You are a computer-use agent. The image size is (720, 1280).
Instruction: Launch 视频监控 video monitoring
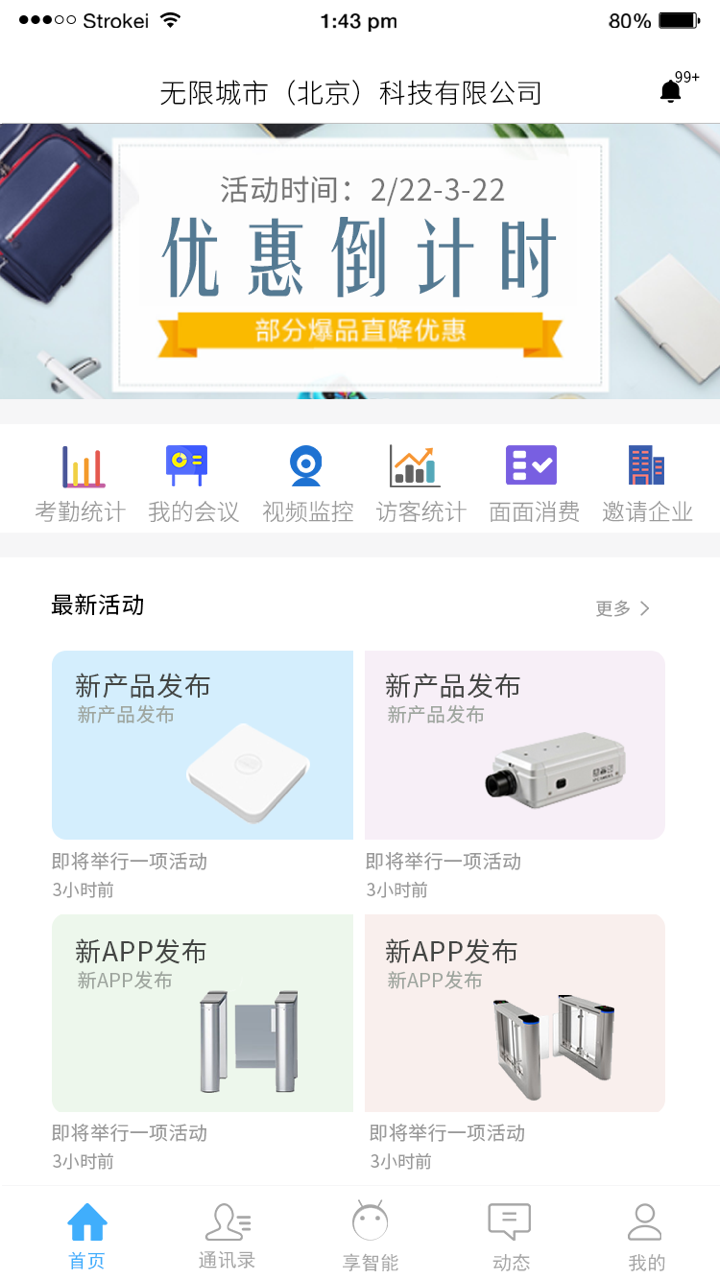click(307, 484)
